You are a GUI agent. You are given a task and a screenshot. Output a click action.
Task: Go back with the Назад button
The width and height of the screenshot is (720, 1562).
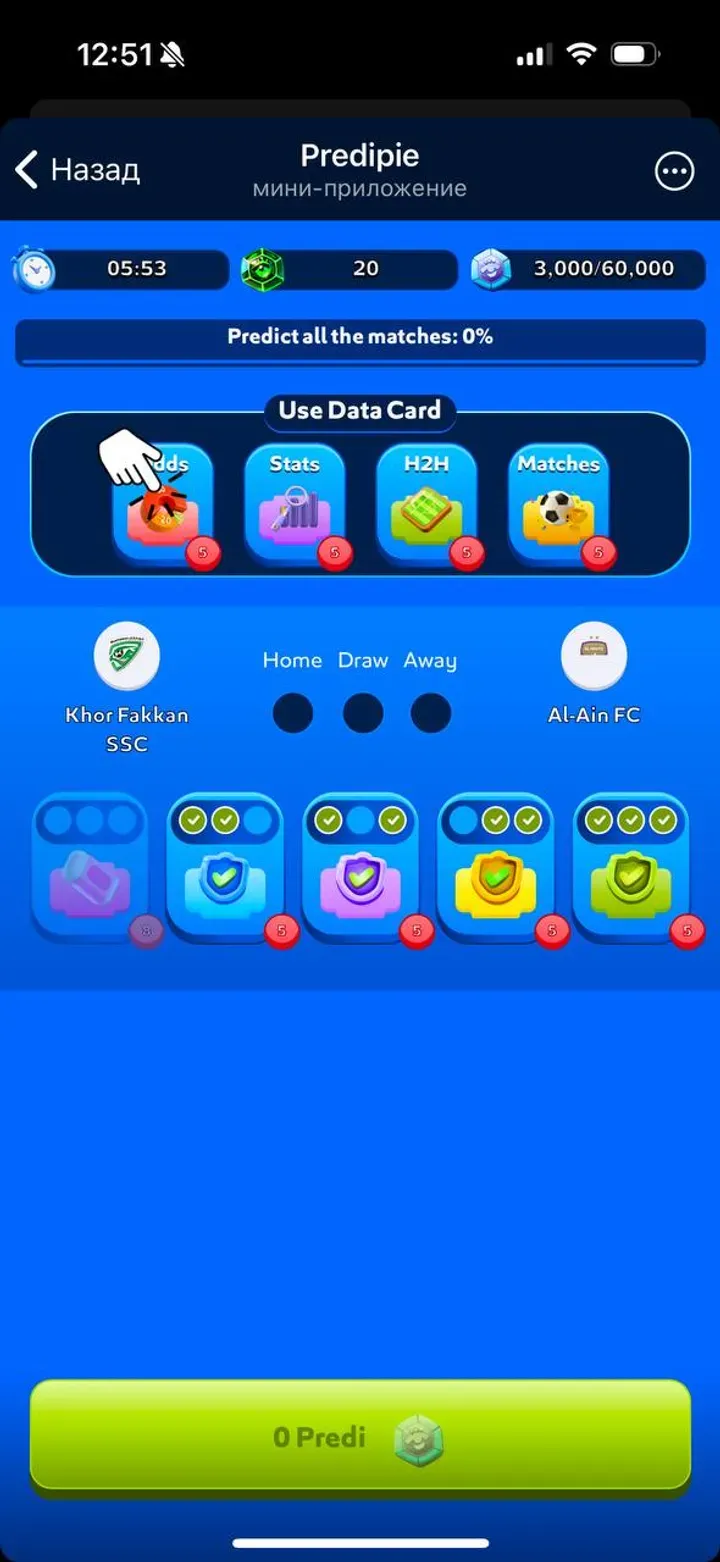point(78,171)
